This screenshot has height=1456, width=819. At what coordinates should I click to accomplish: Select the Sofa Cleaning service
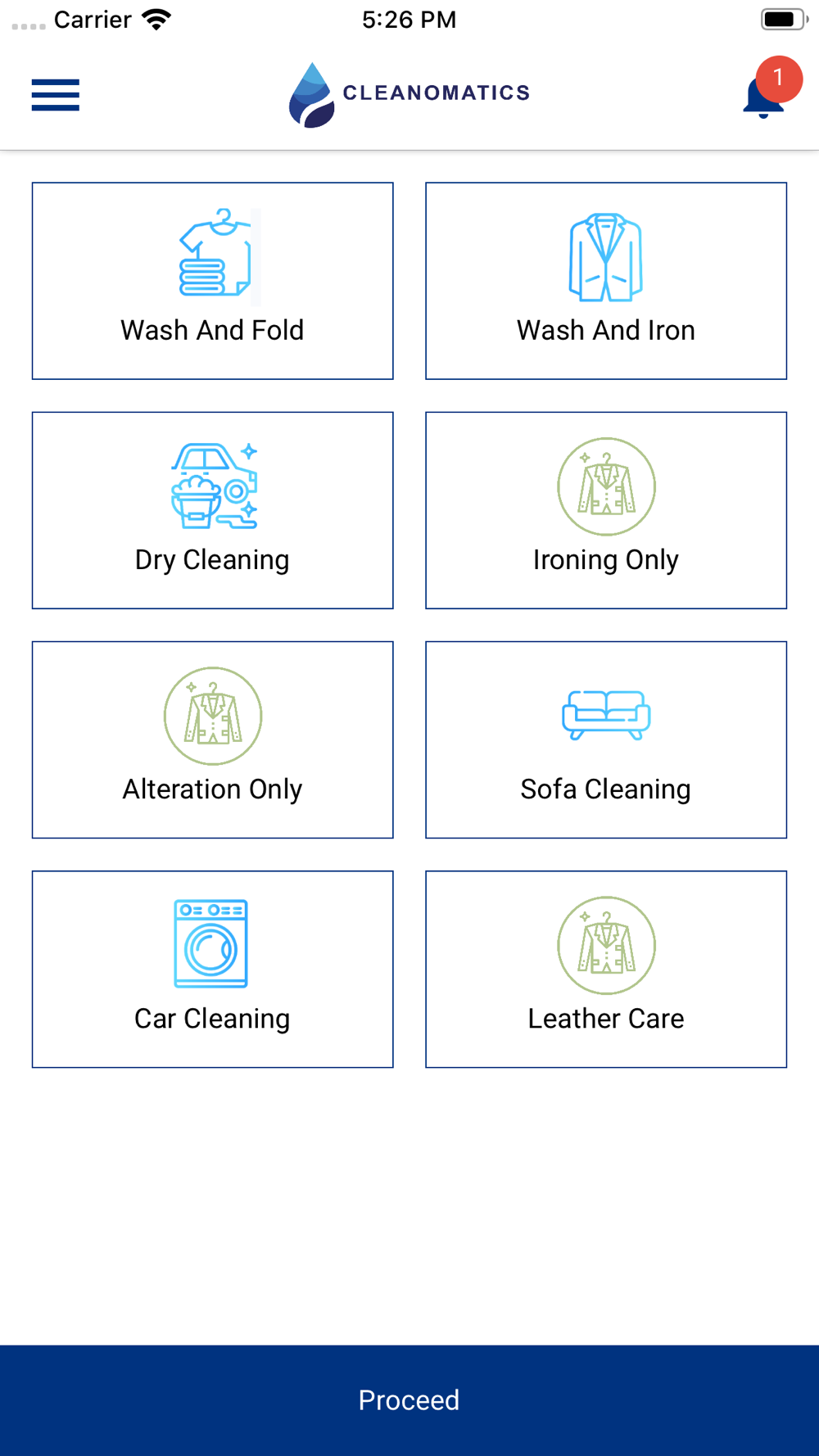[606, 739]
